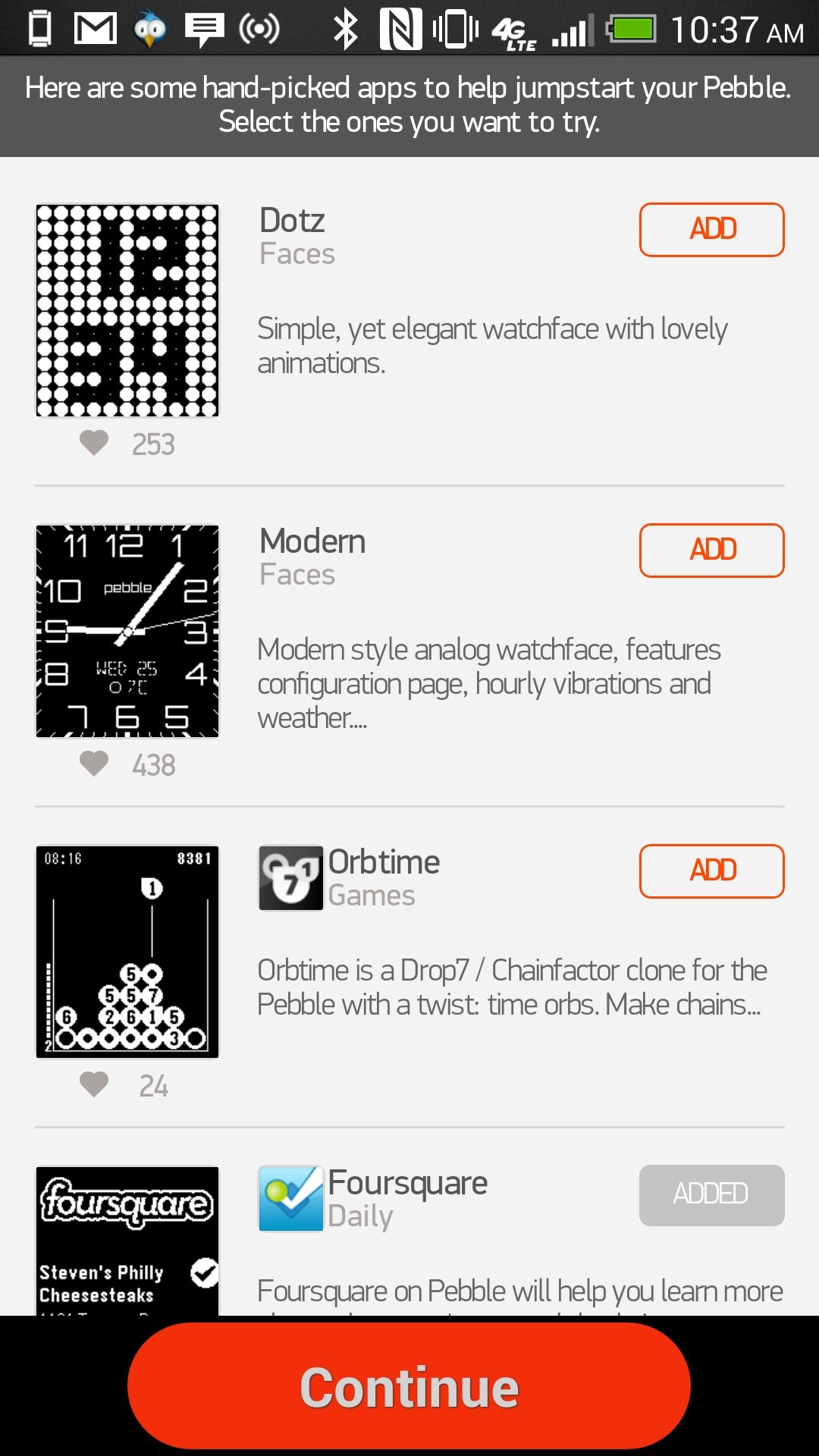Viewport: 819px width, 1456px height.
Task: Tap the heart under the Modern watchface
Action: 94,764
